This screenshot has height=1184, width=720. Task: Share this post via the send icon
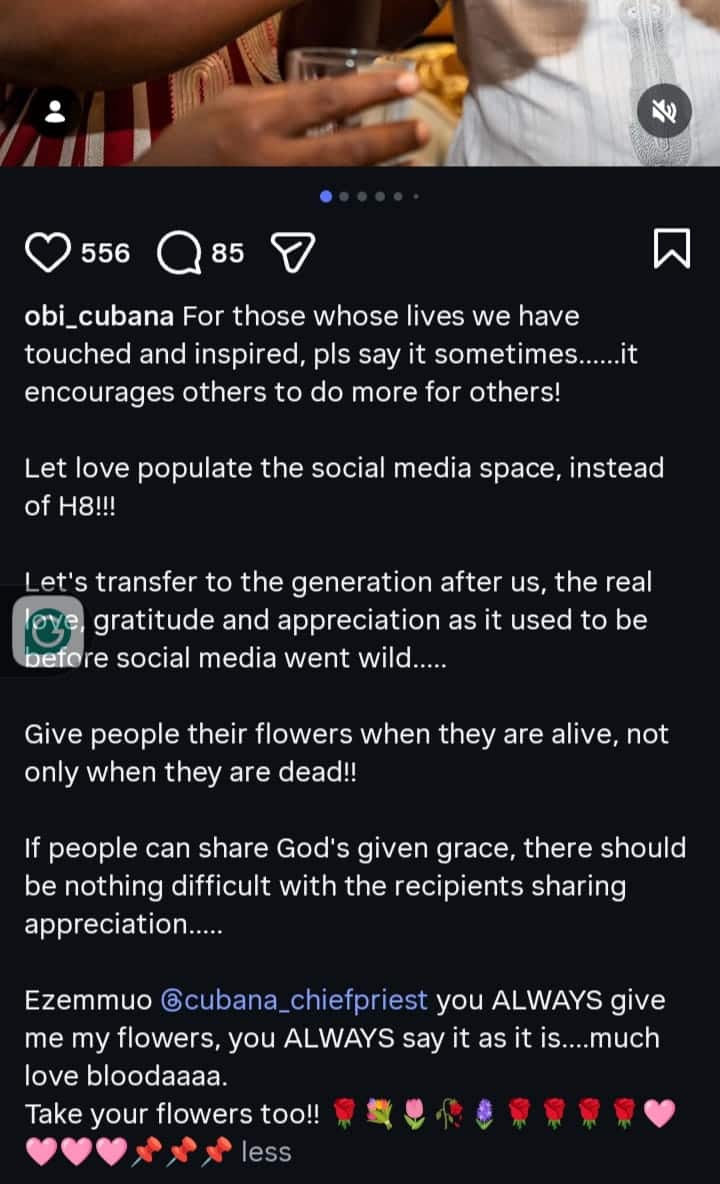[x=293, y=252]
